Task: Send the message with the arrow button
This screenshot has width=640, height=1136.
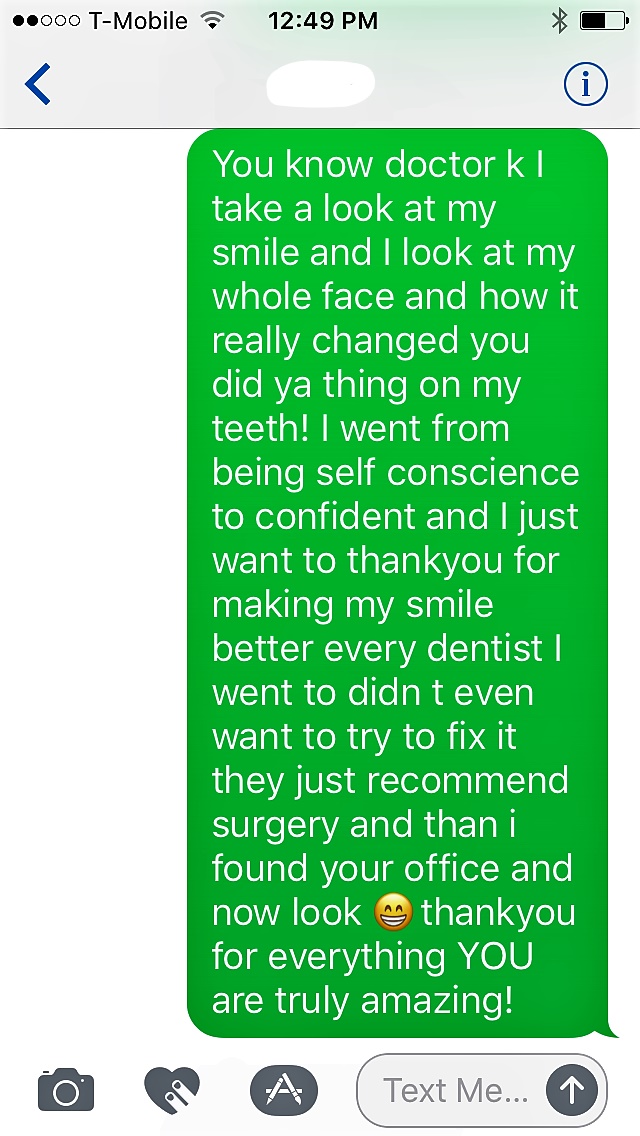Action: (x=572, y=1089)
